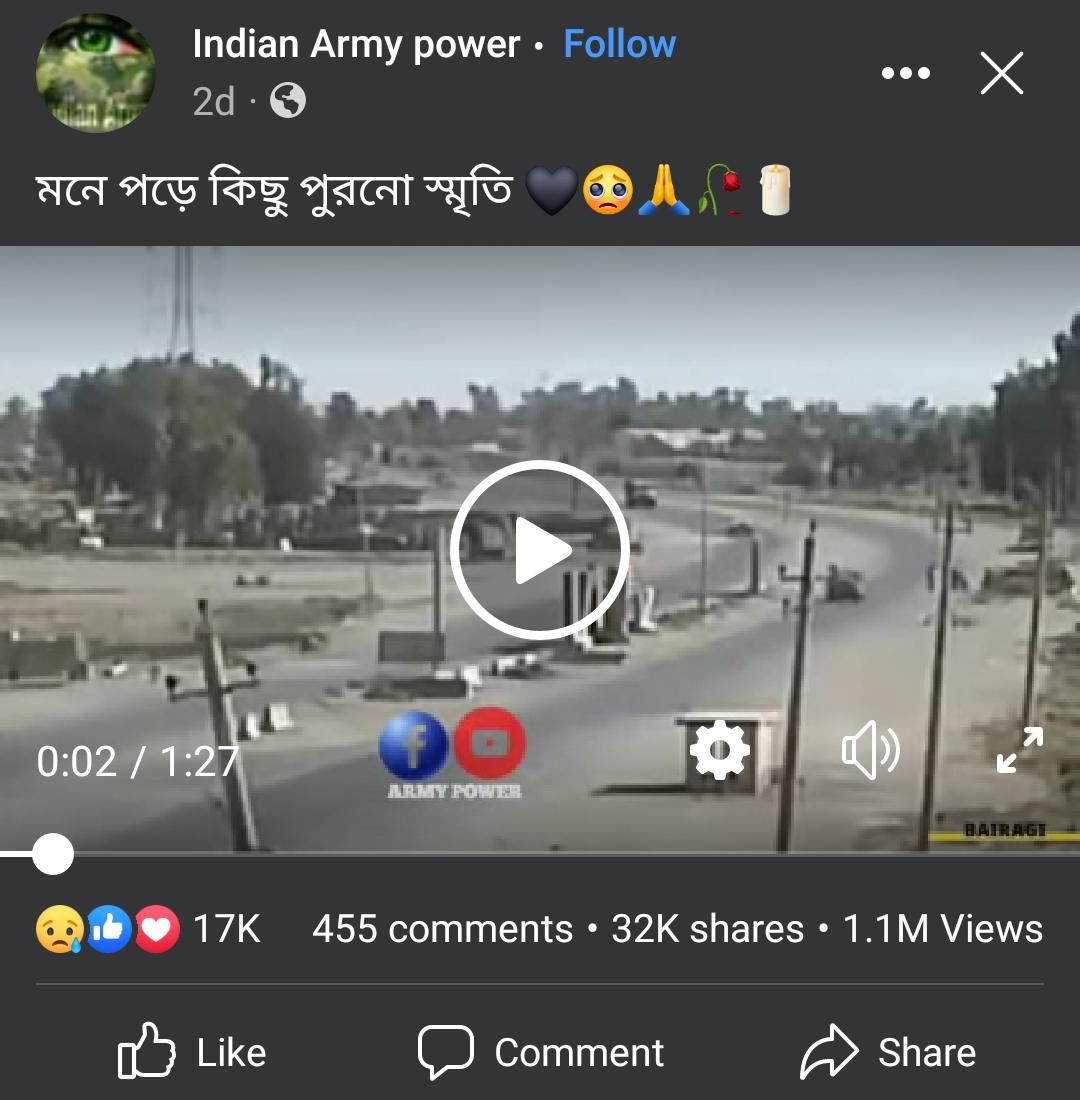Share this post
Viewport: 1080px width, 1100px height.
887,1052
